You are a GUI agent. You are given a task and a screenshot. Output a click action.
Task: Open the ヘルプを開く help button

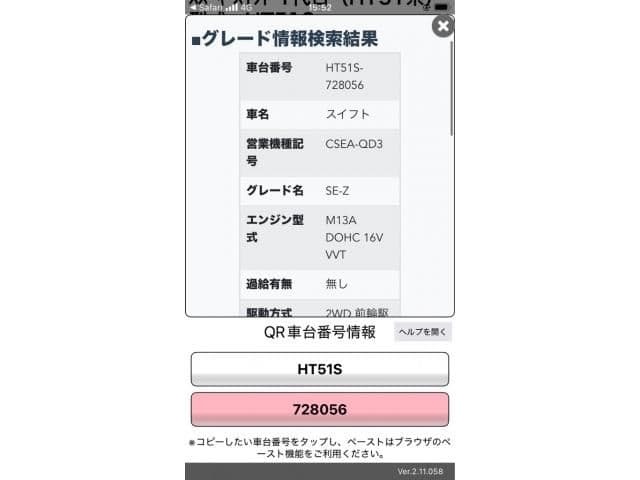(x=423, y=332)
